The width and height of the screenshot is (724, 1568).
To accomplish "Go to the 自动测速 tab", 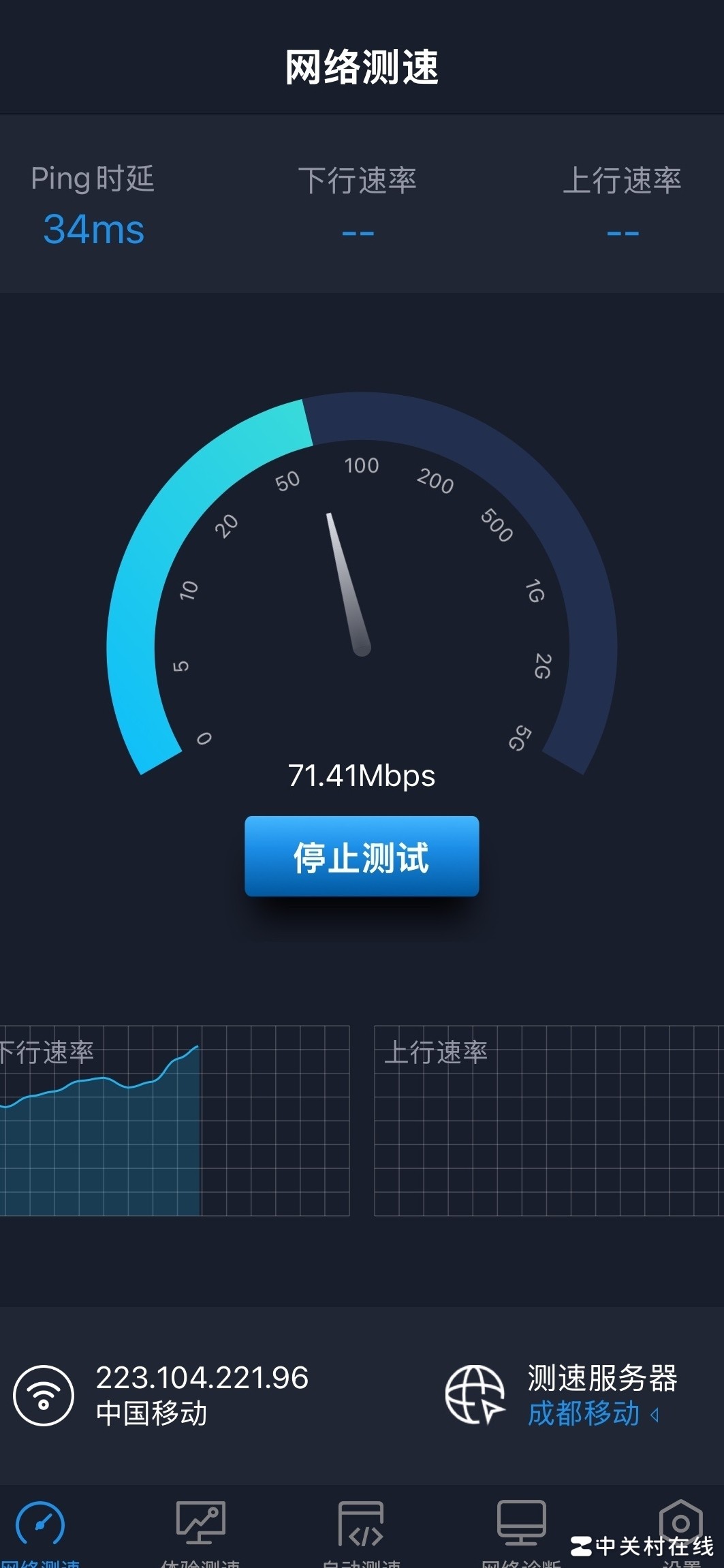I will point(361,1530).
